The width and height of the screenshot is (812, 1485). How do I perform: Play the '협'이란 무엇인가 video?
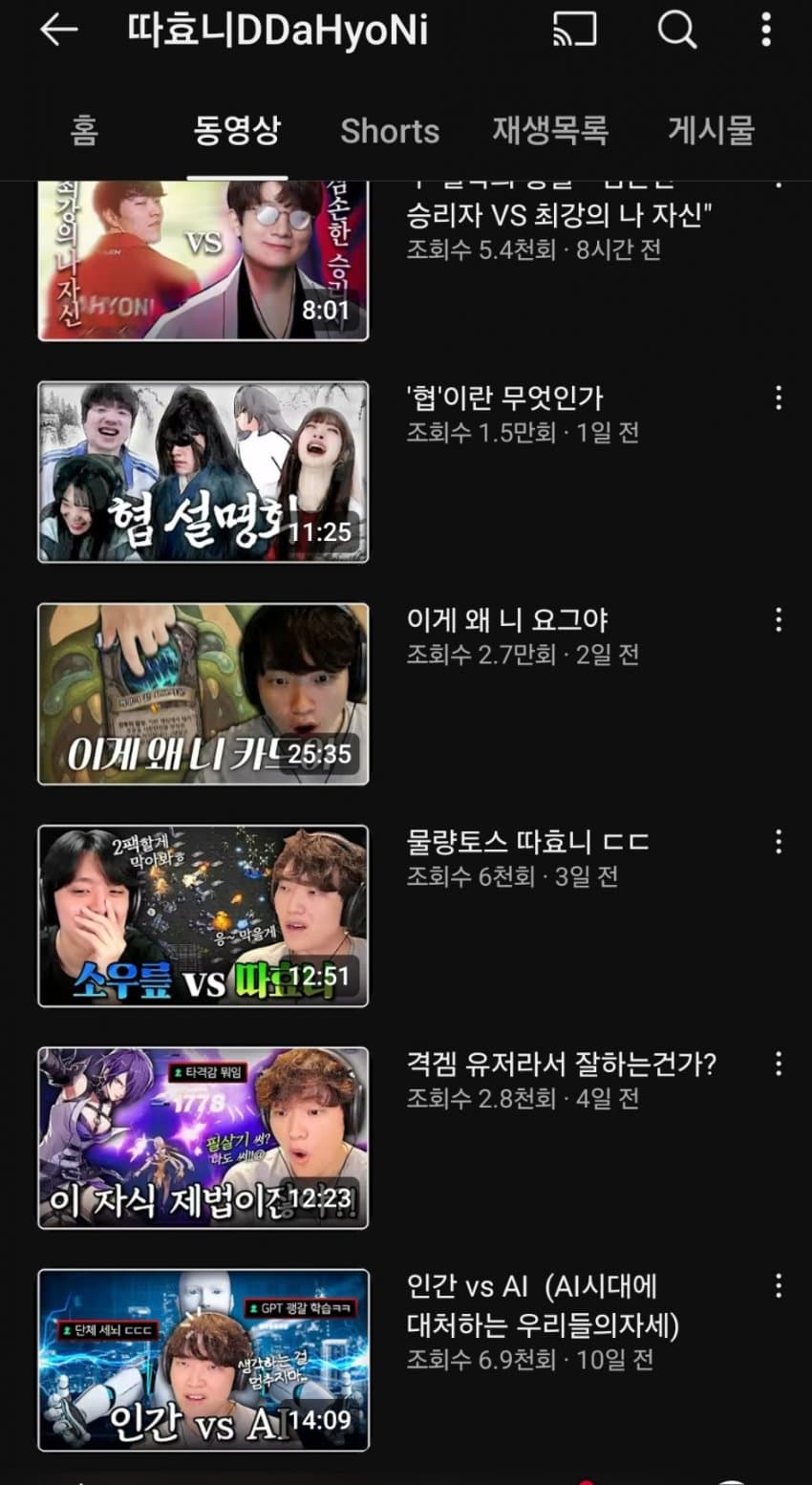click(203, 472)
